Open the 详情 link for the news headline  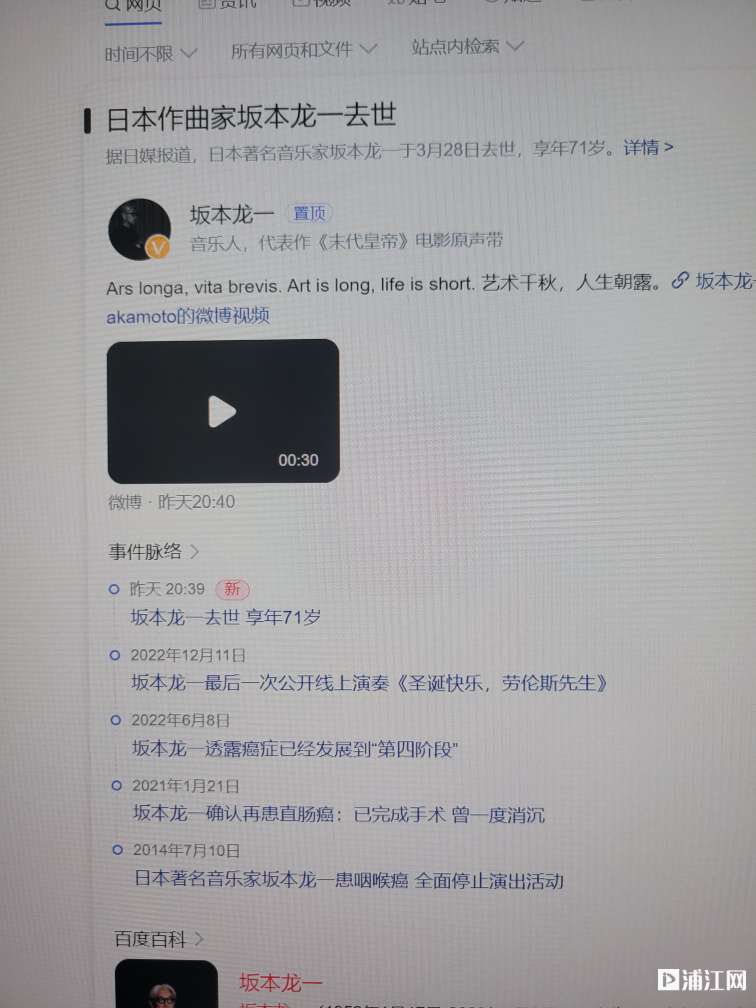pos(648,148)
